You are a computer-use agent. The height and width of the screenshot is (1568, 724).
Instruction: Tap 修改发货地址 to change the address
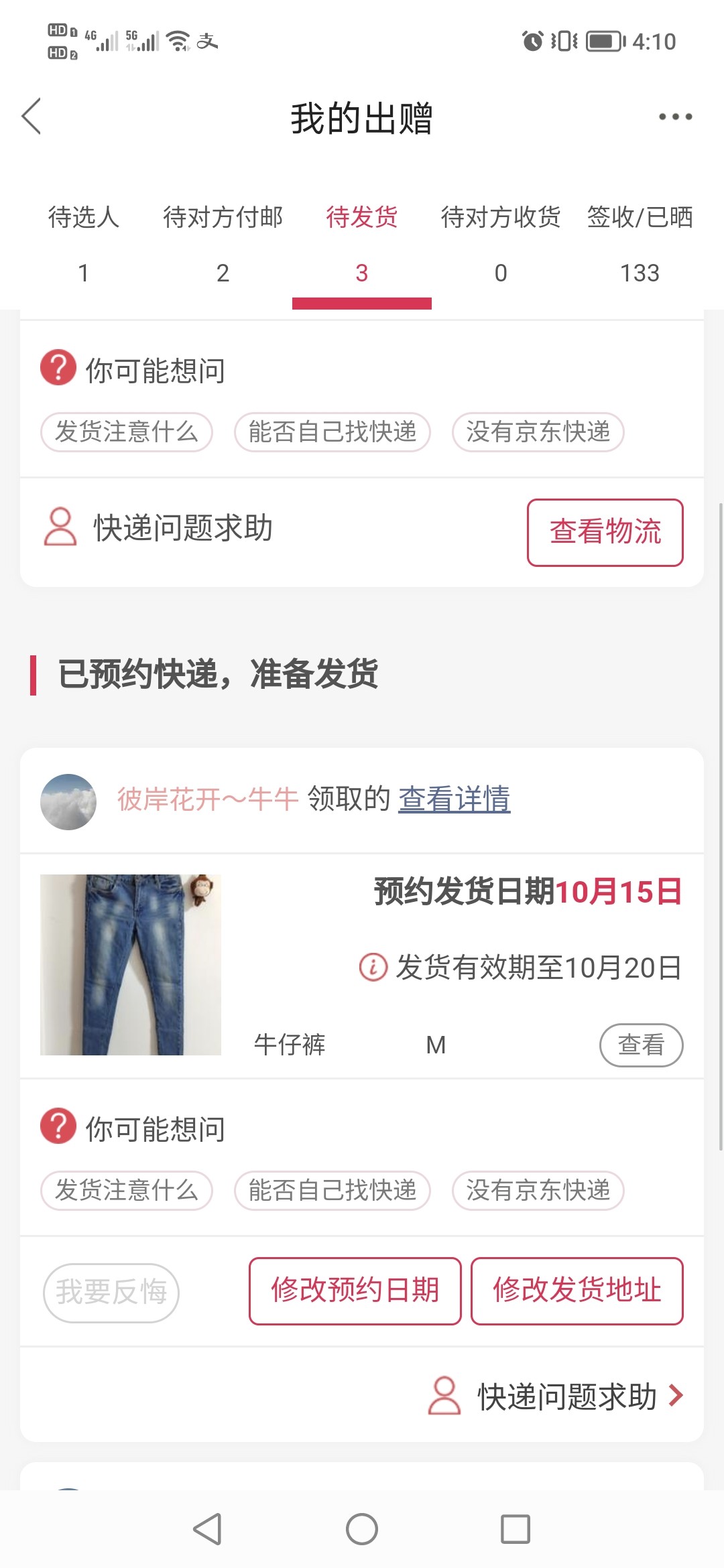pos(577,1291)
